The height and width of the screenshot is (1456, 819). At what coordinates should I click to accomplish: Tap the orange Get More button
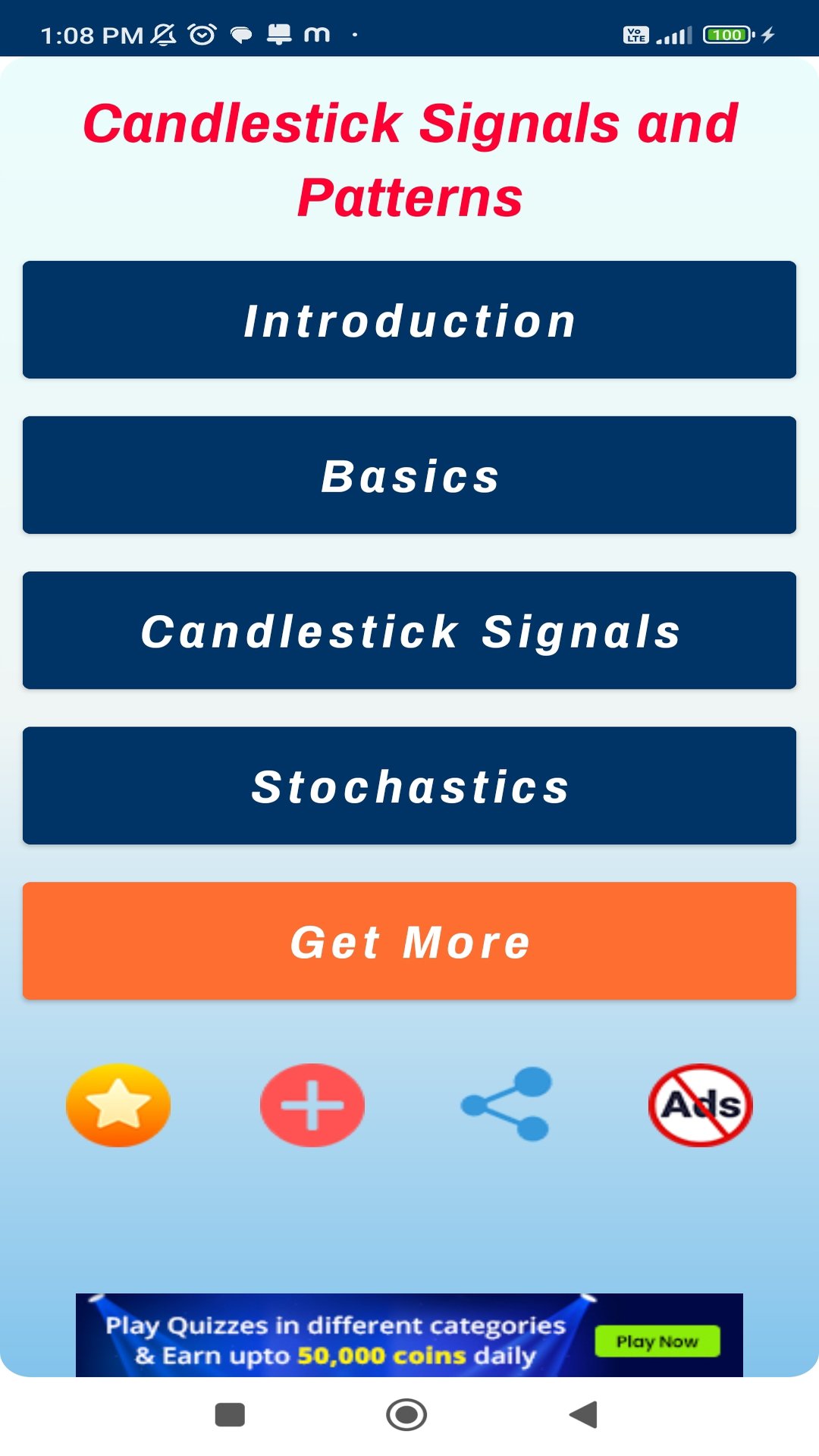[x=409, y=941]
